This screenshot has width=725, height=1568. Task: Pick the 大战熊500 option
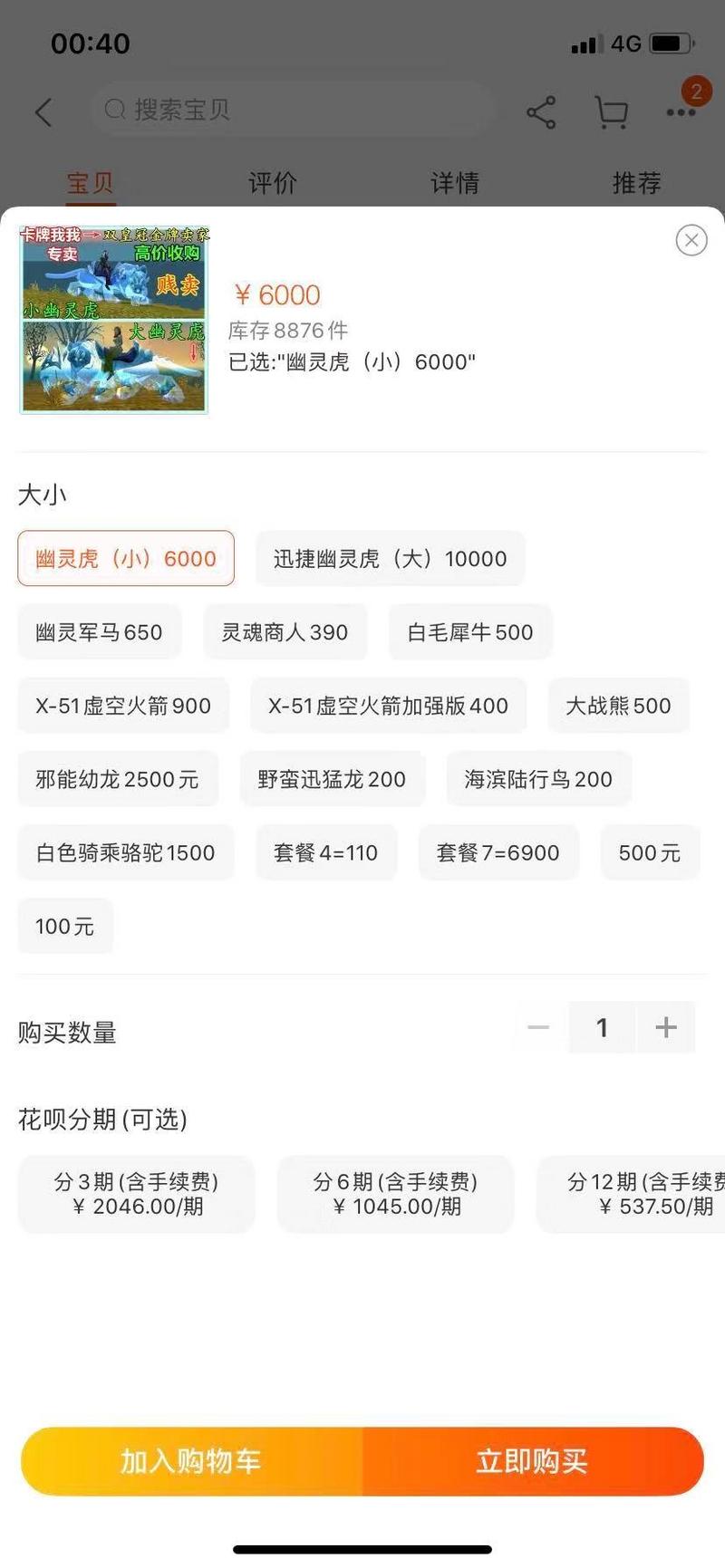click(x=618, y=705)
